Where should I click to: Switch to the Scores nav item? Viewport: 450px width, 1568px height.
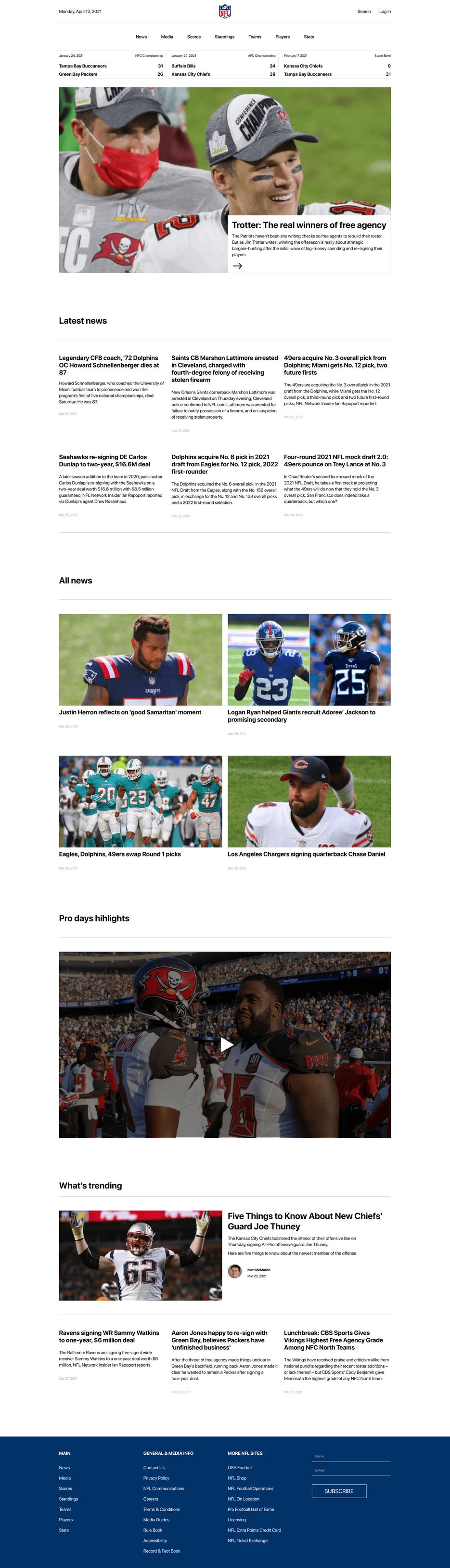[193, 37]
